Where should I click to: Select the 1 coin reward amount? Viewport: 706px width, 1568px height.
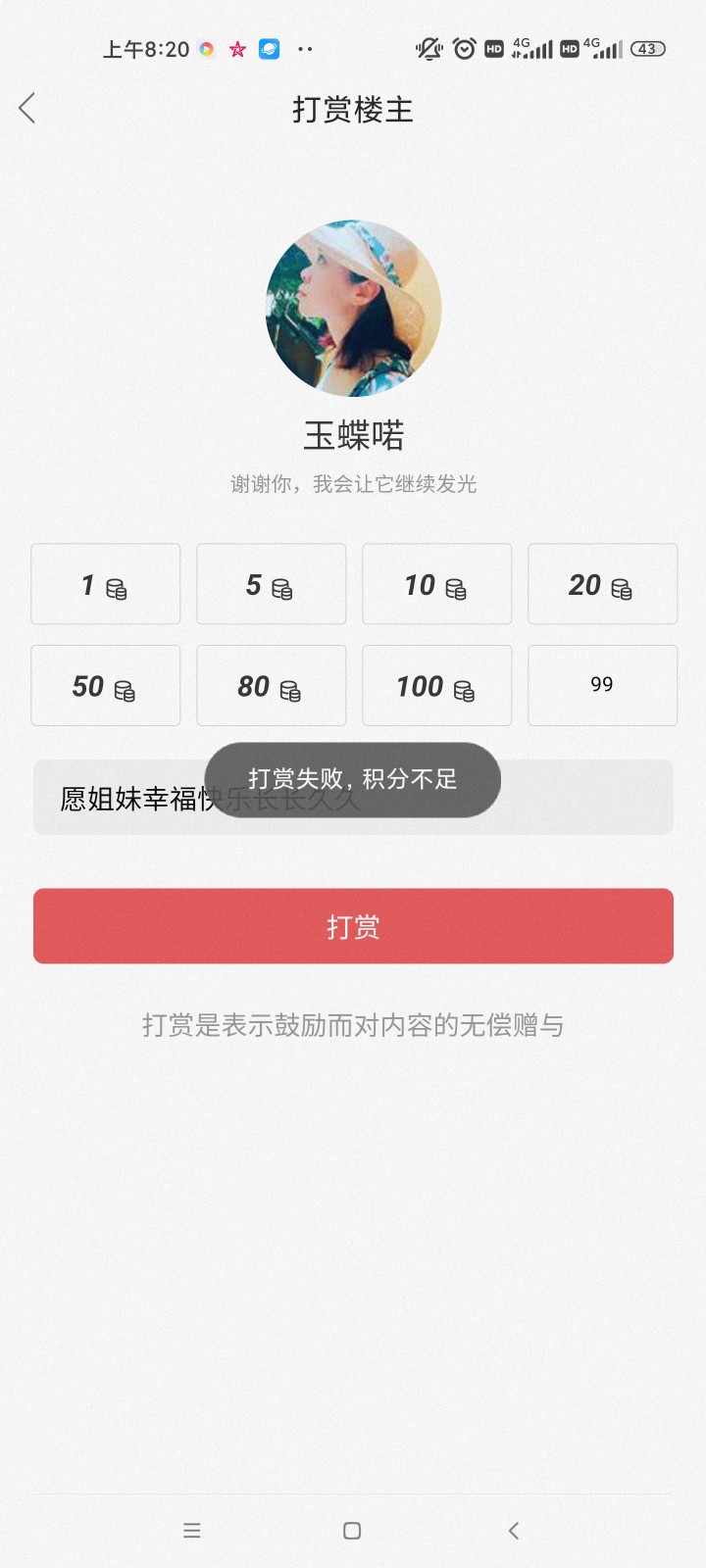click(x=106, y=585)
